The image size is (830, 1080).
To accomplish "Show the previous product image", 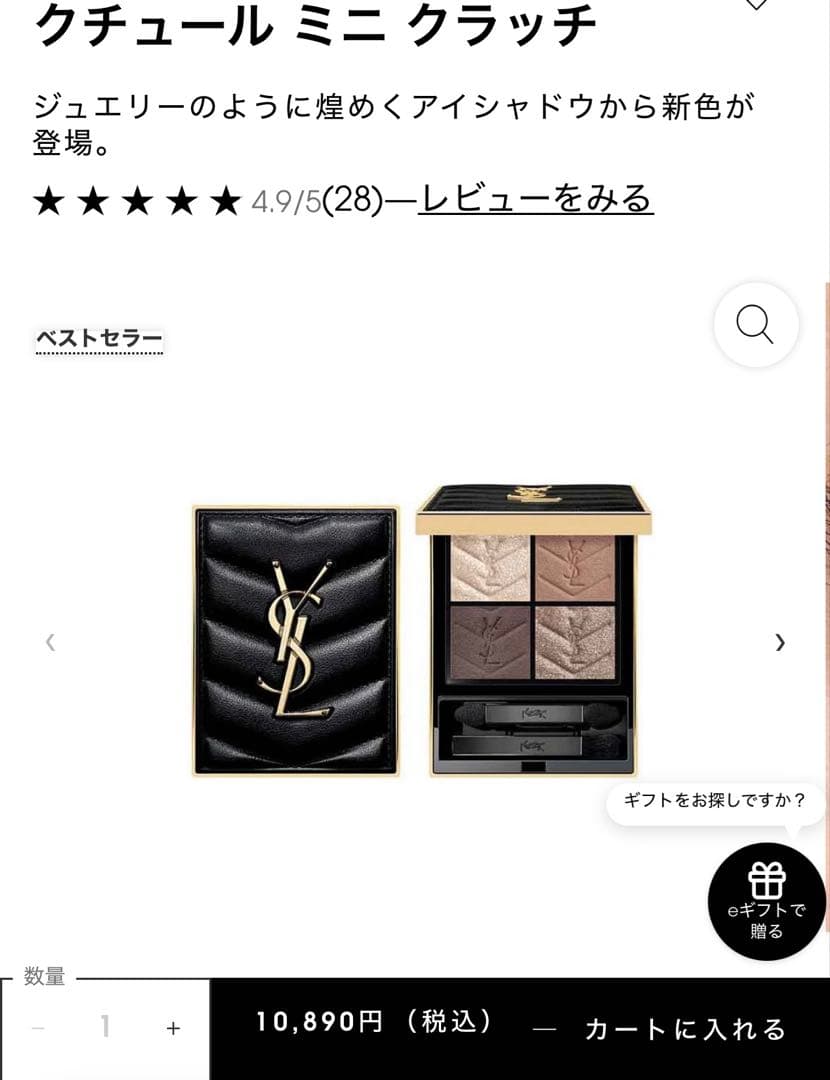I will [50, 643].
